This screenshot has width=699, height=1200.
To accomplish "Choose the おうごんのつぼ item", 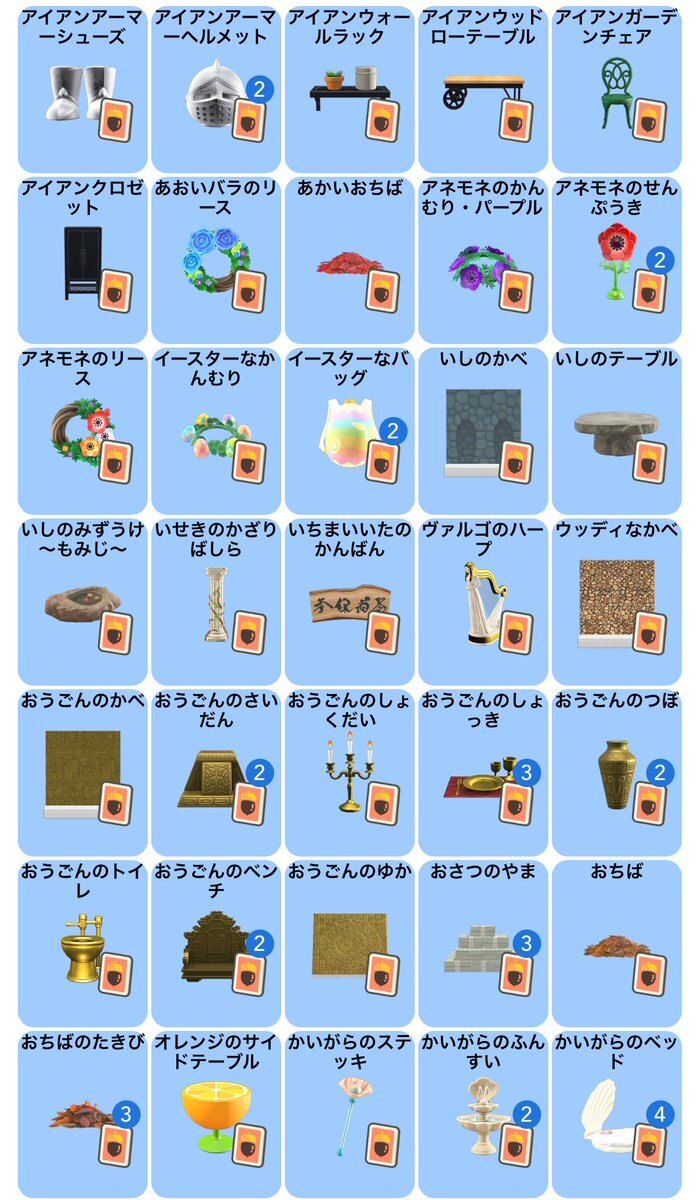I will click(x=616, y=772).
